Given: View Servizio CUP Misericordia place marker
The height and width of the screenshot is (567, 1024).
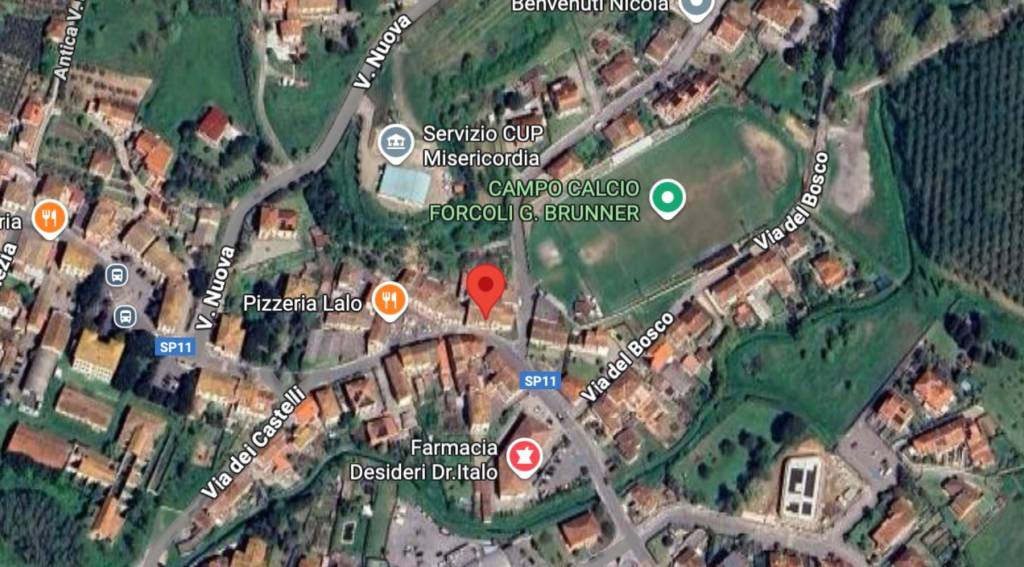Looking at the screenshot, I should [x=397, y=143].
